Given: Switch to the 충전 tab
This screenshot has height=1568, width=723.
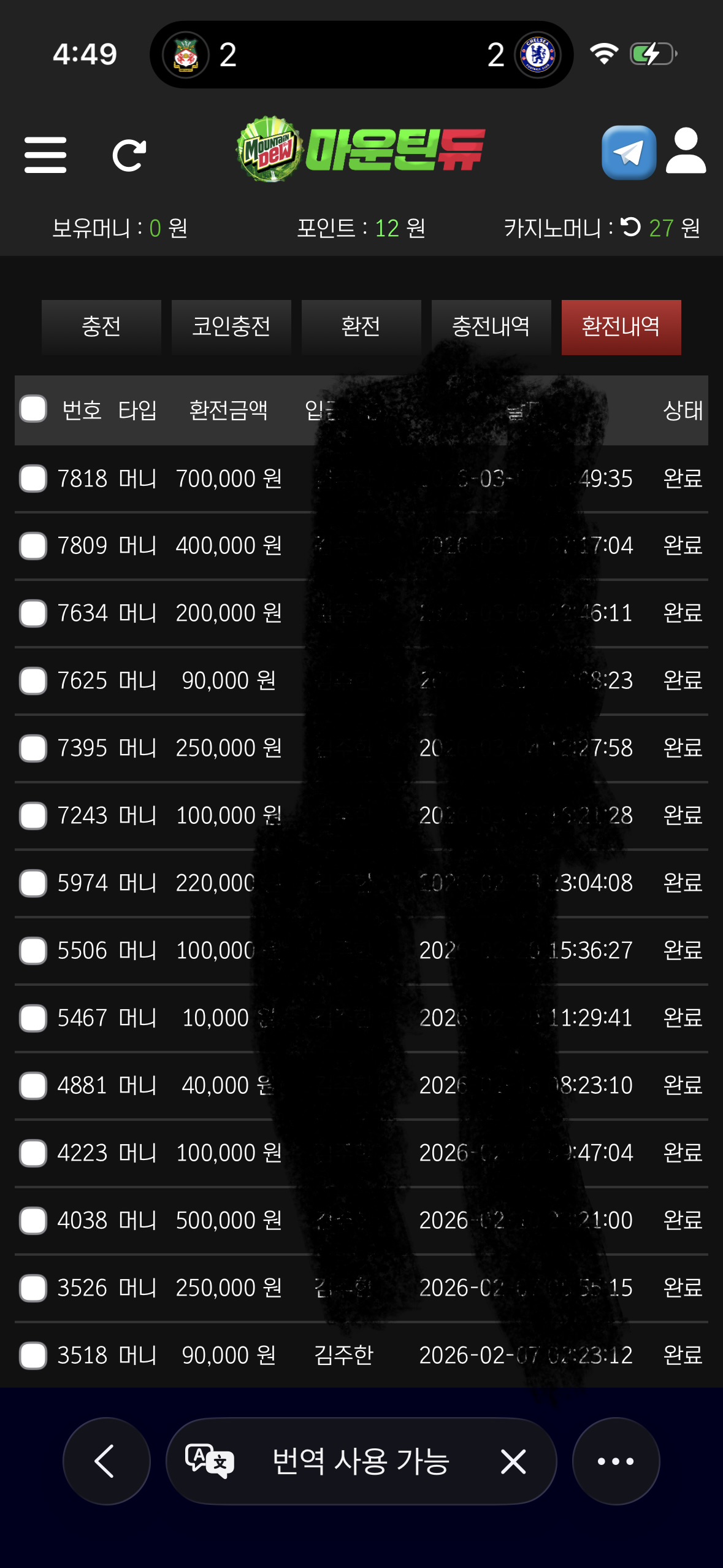Looking at the screenshot, I should coord(101,326).
